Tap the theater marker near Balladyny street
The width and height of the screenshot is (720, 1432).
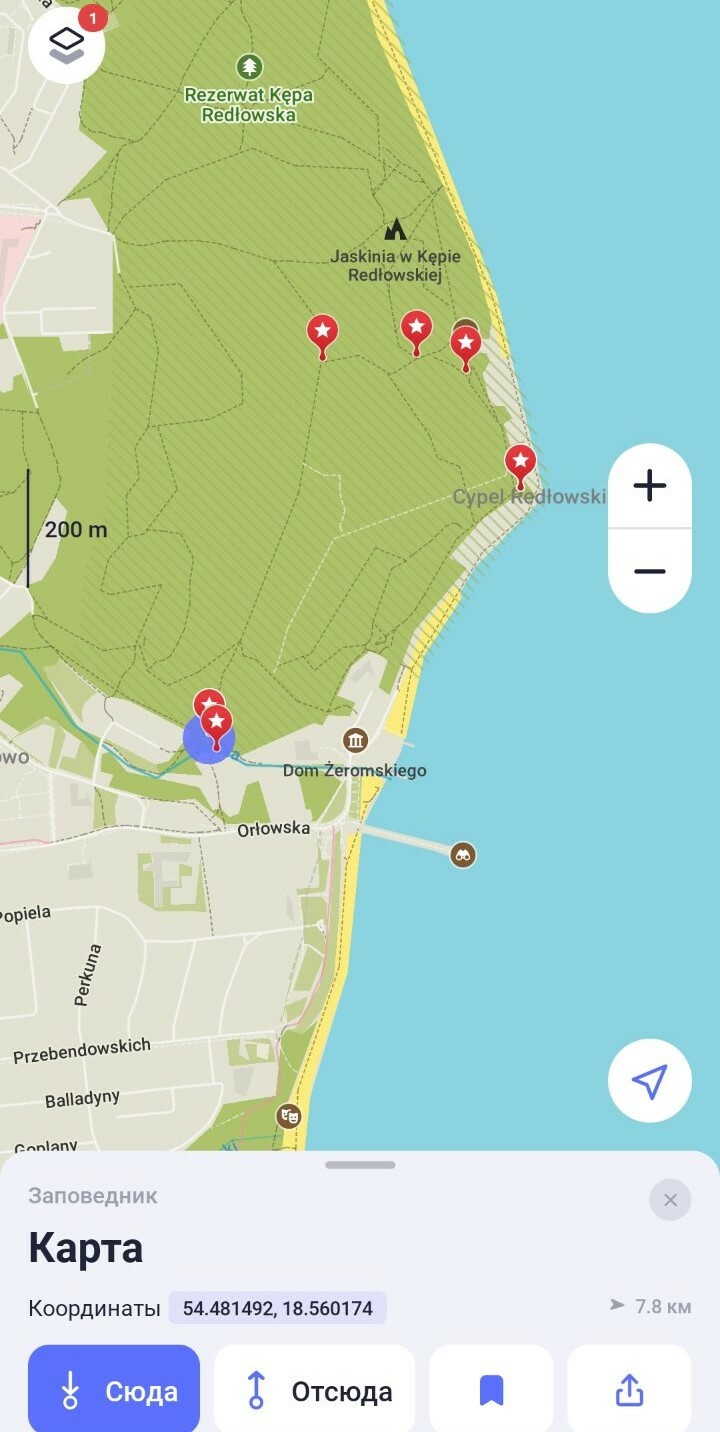coord(290,1114)
